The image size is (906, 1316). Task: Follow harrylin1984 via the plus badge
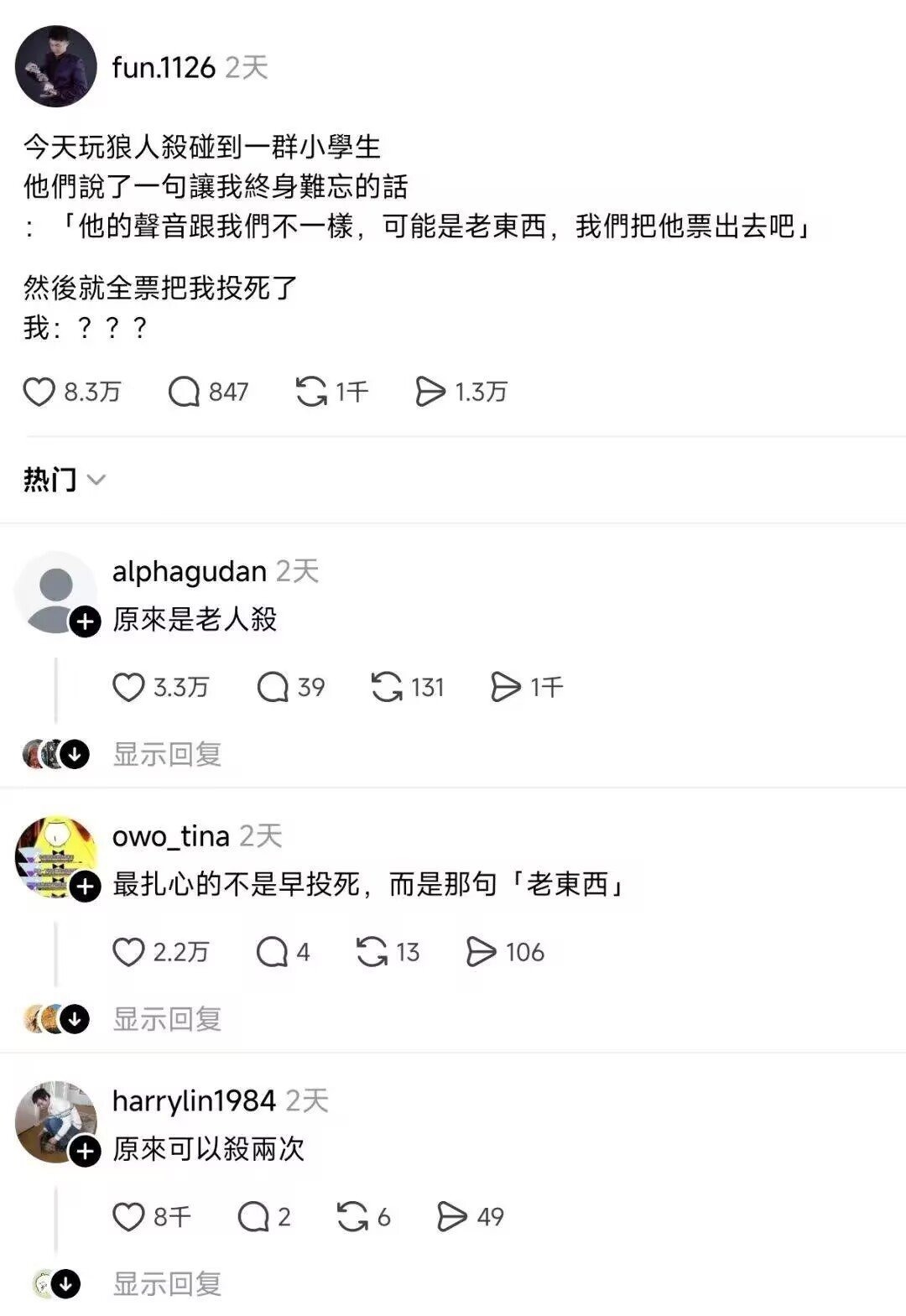pyautogui.click(x=85, y=1152)
